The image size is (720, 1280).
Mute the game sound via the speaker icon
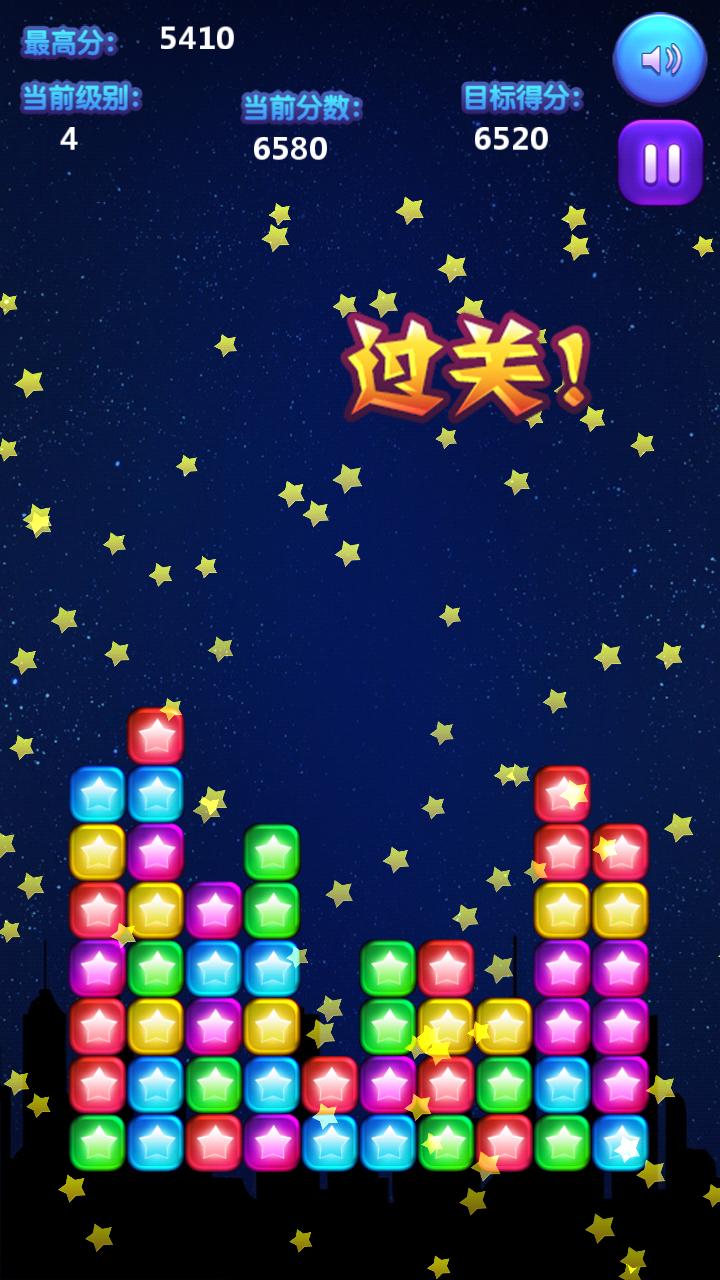[x=659, y=59]
